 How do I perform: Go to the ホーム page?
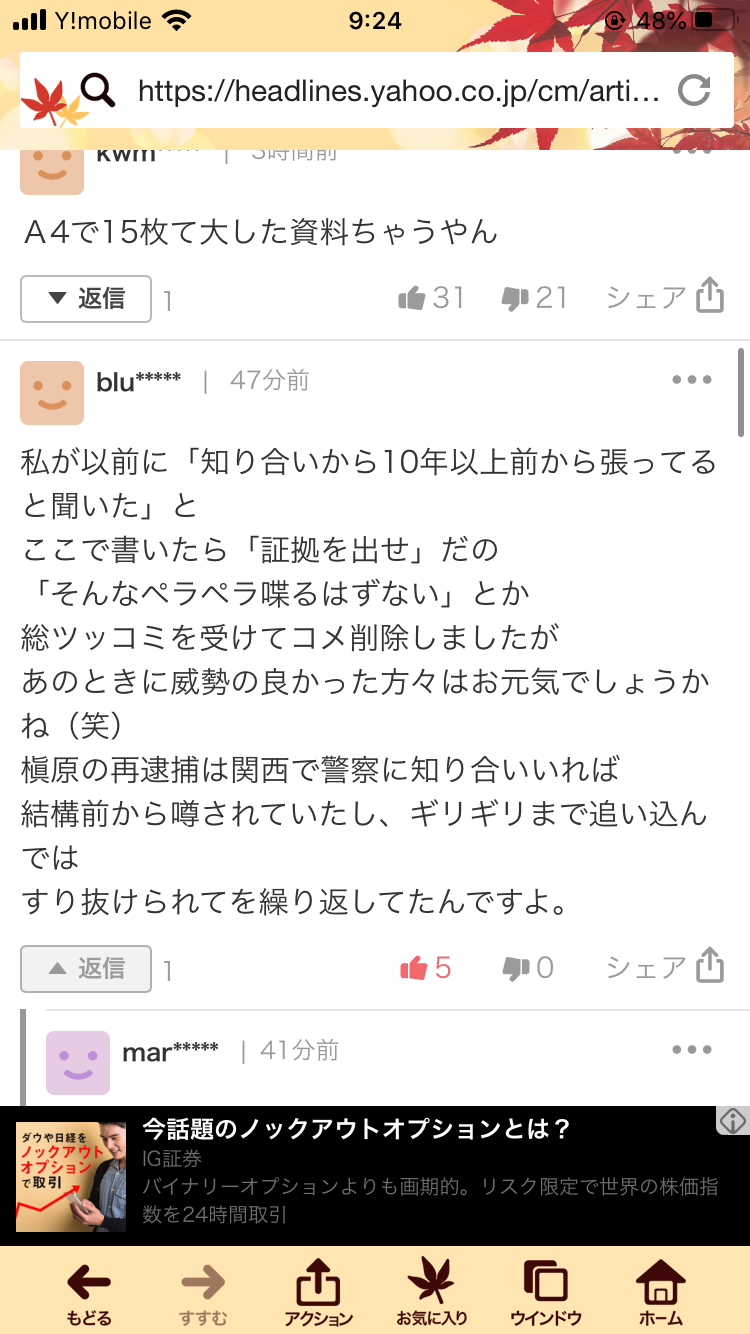661,1292
